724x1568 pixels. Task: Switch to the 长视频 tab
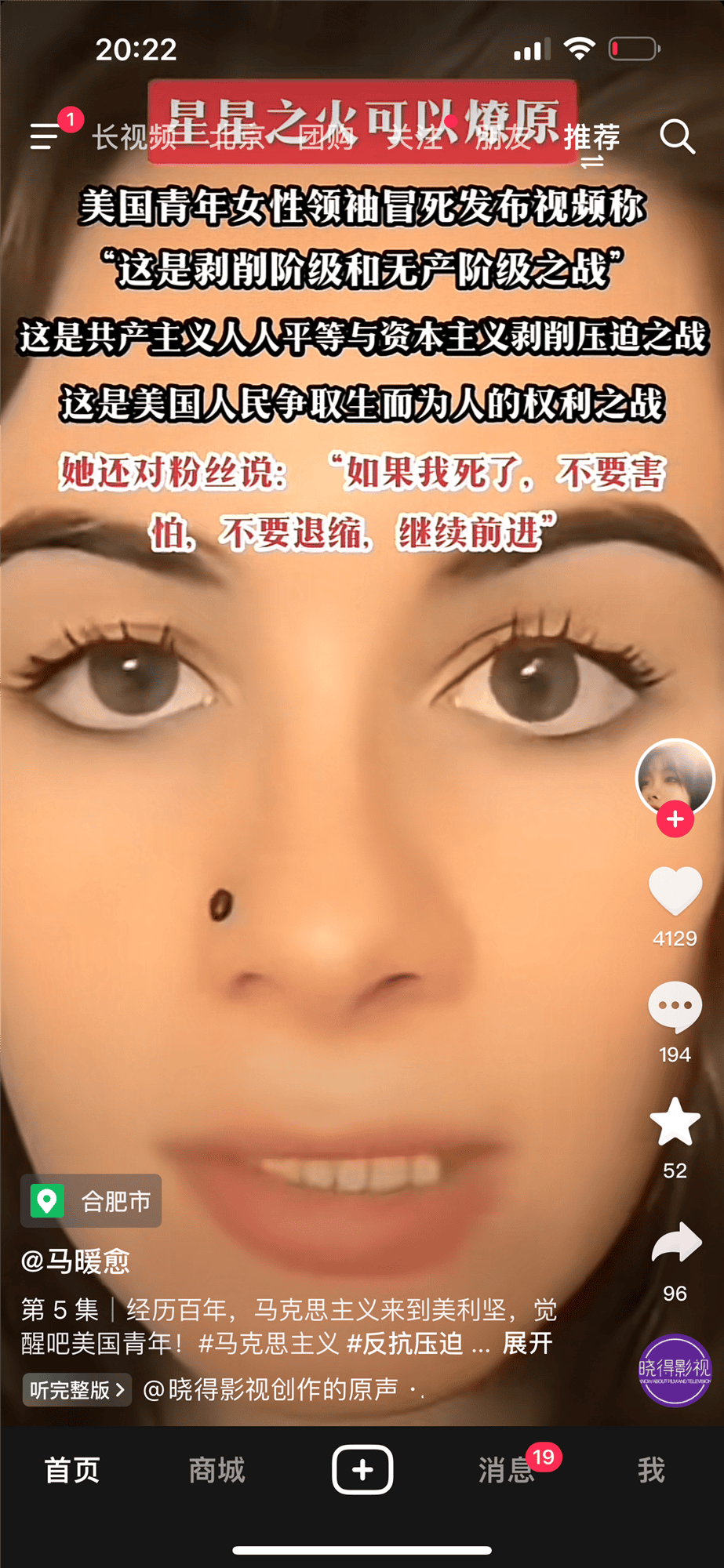pos(133,137)
